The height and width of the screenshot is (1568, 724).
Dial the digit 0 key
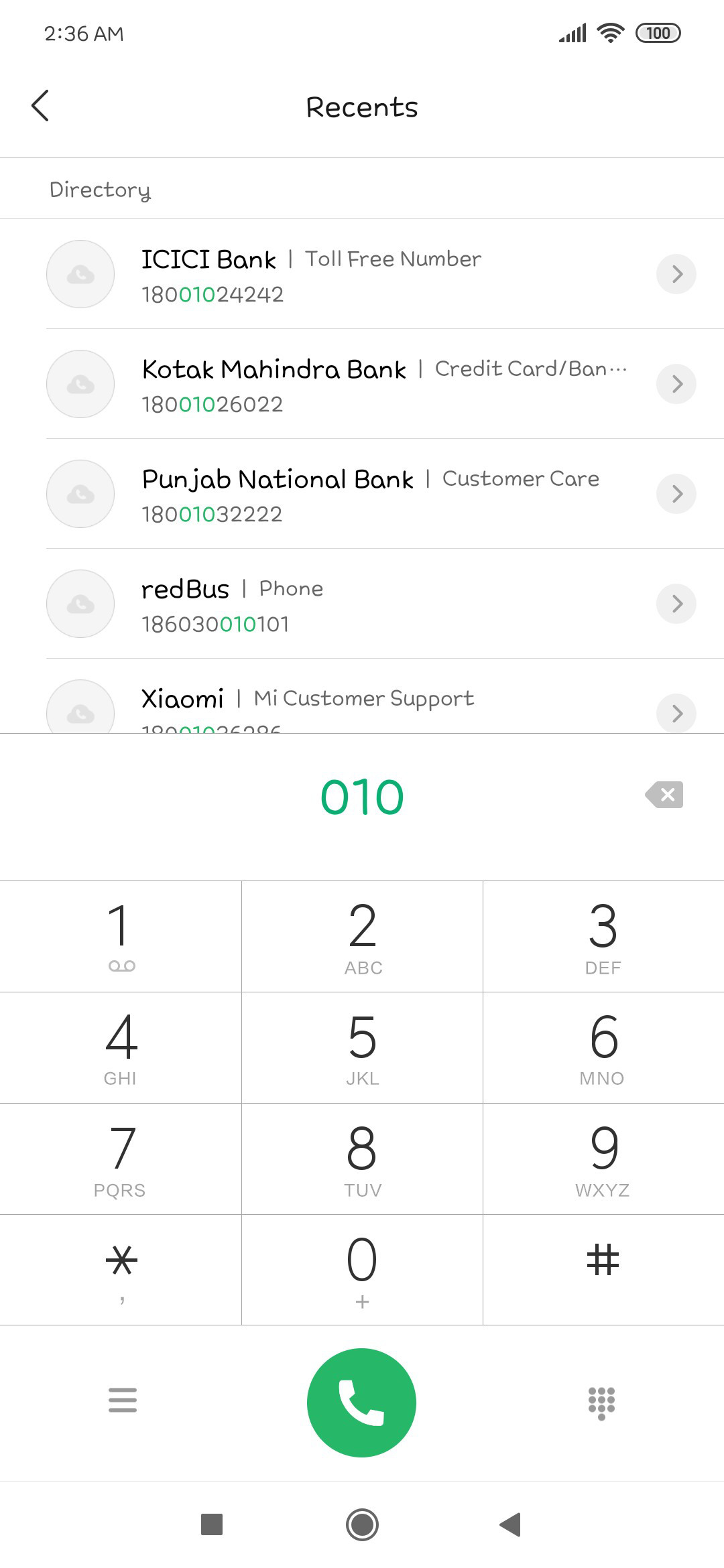click(x=362, y=1270)
